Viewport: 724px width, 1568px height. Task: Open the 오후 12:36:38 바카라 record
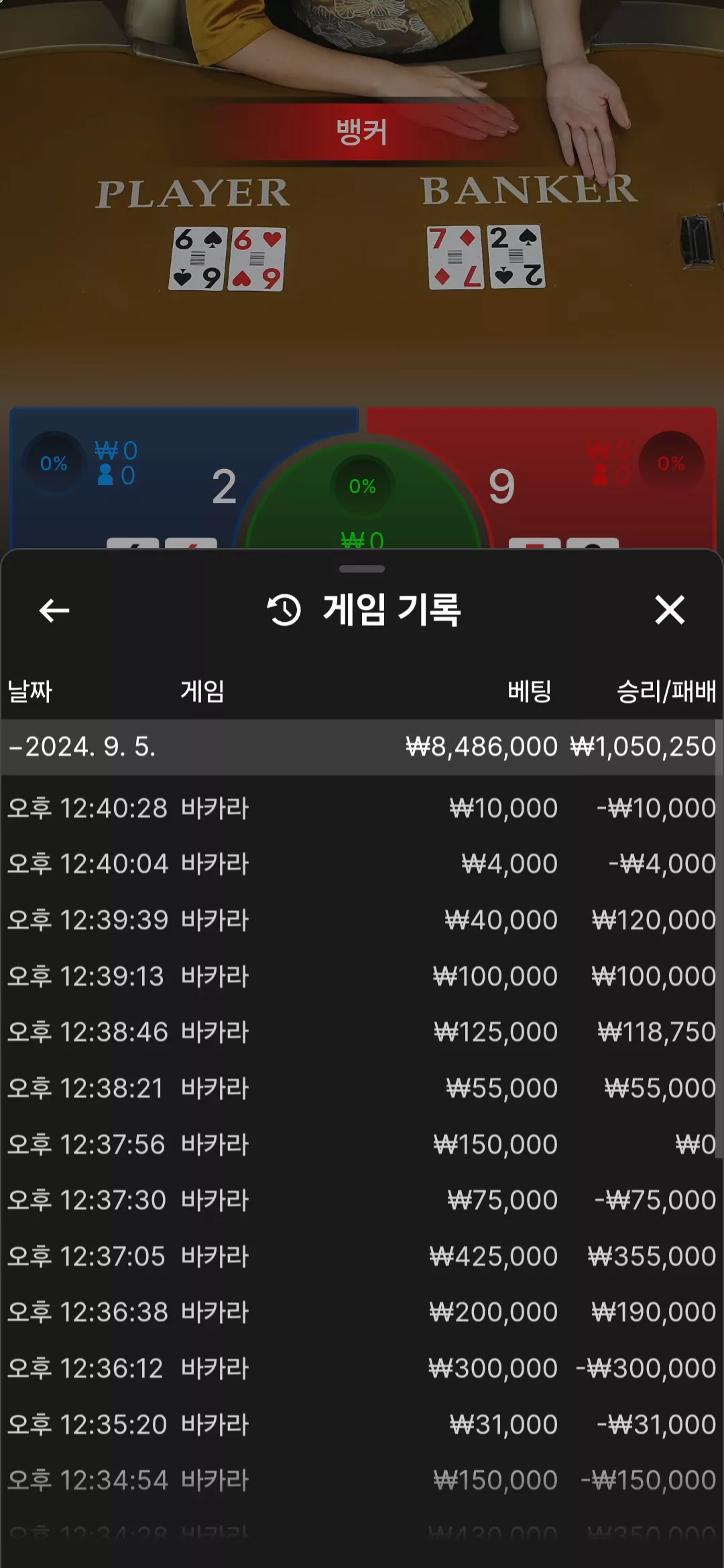[362, 1312]
